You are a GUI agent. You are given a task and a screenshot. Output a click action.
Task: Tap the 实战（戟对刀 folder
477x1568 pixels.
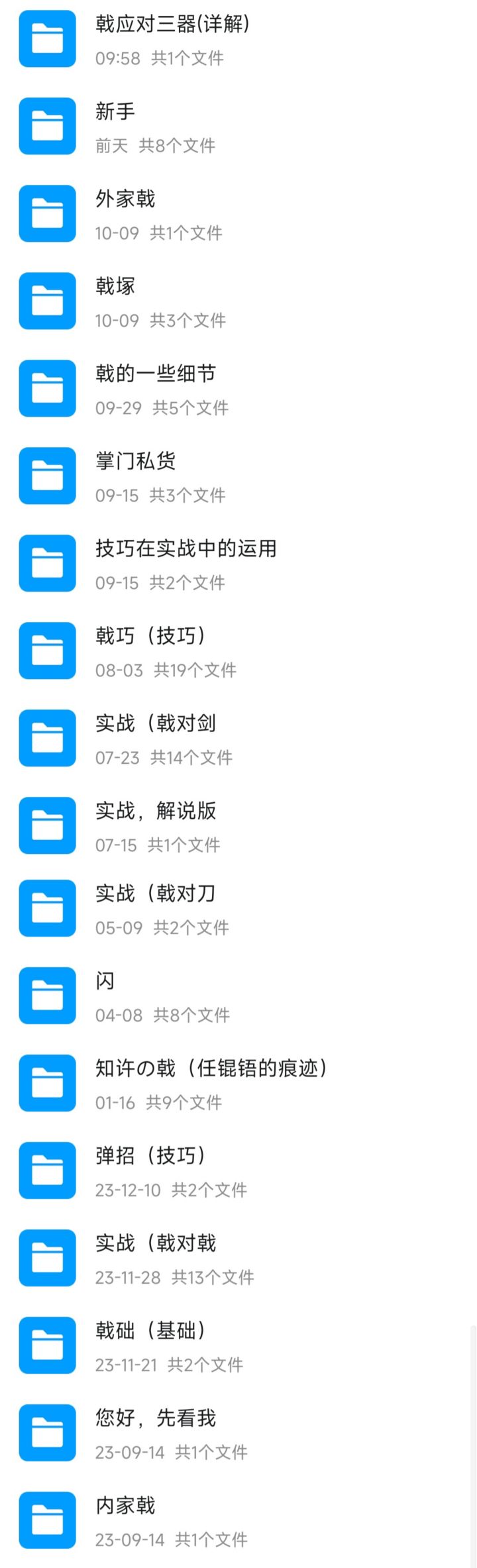click(x=162, y=909)
